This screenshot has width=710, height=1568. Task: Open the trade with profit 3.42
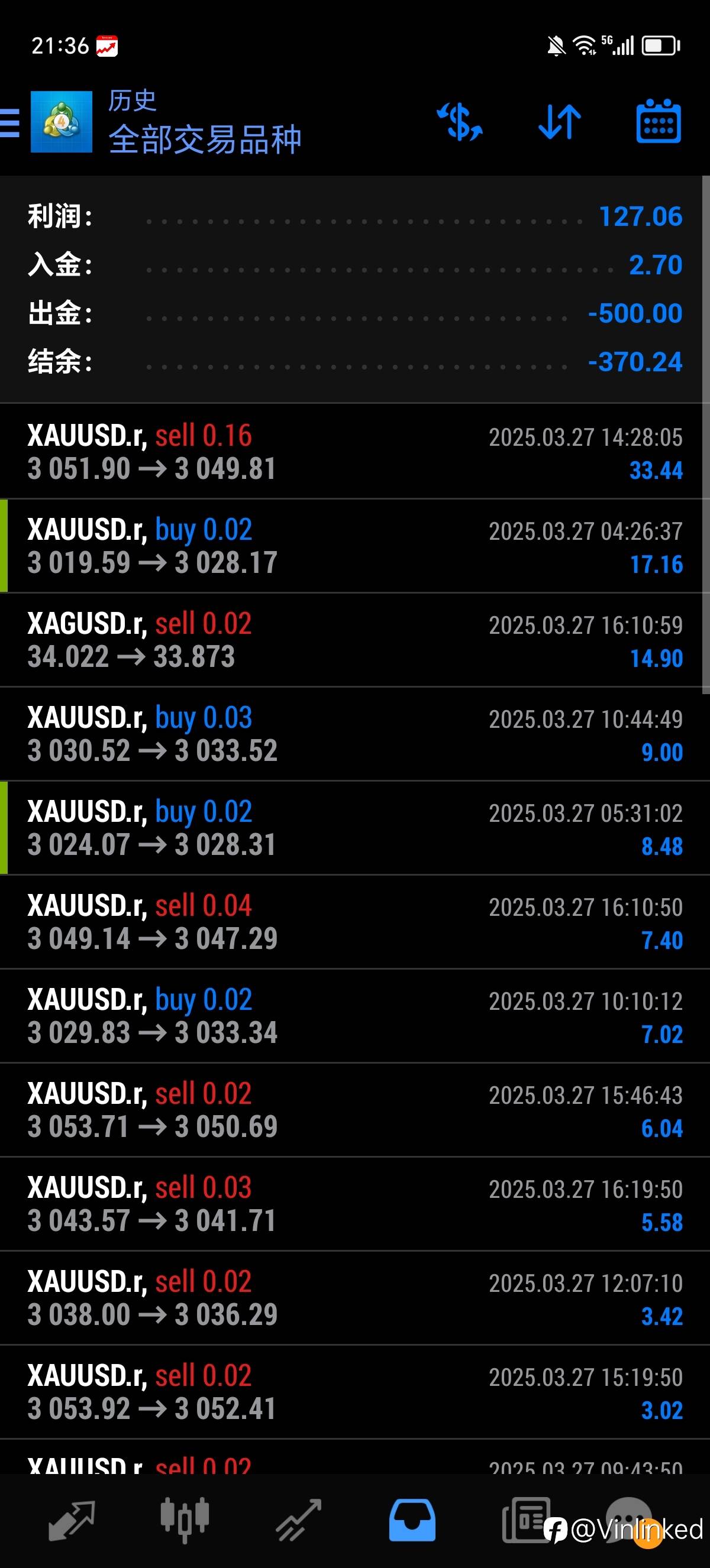click(x=355, y=1298)
